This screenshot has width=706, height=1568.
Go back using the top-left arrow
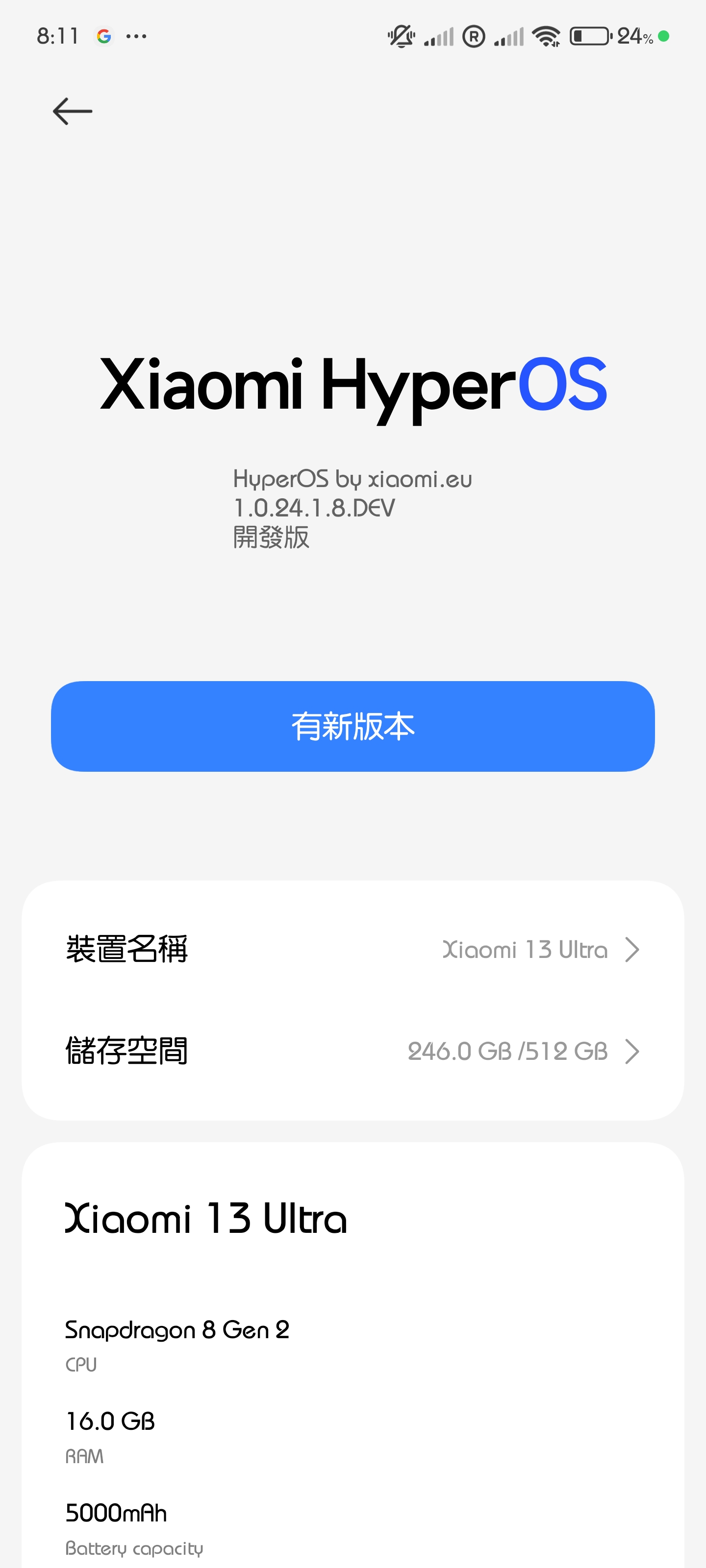[73, 111]
